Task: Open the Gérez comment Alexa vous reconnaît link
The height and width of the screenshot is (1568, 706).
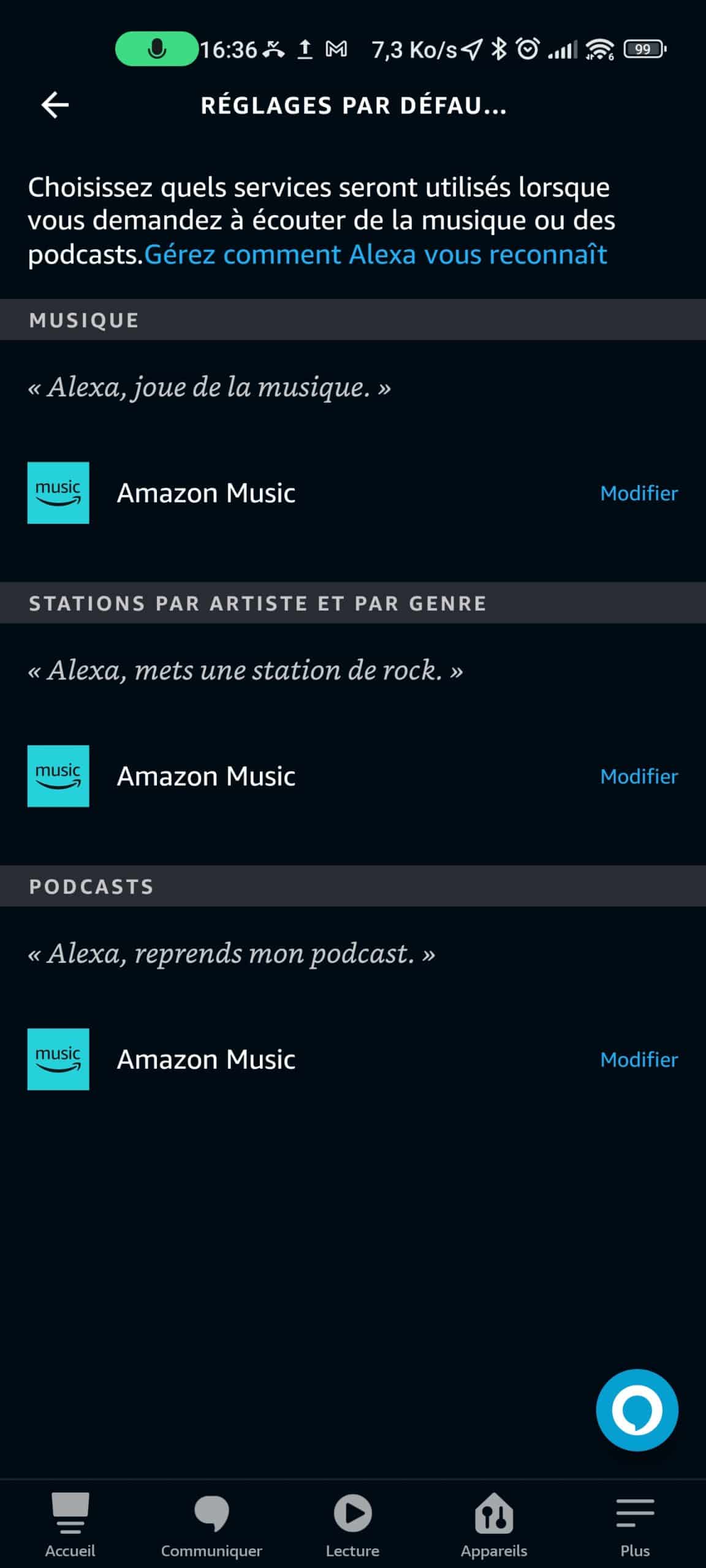Action: coord(375,254)
